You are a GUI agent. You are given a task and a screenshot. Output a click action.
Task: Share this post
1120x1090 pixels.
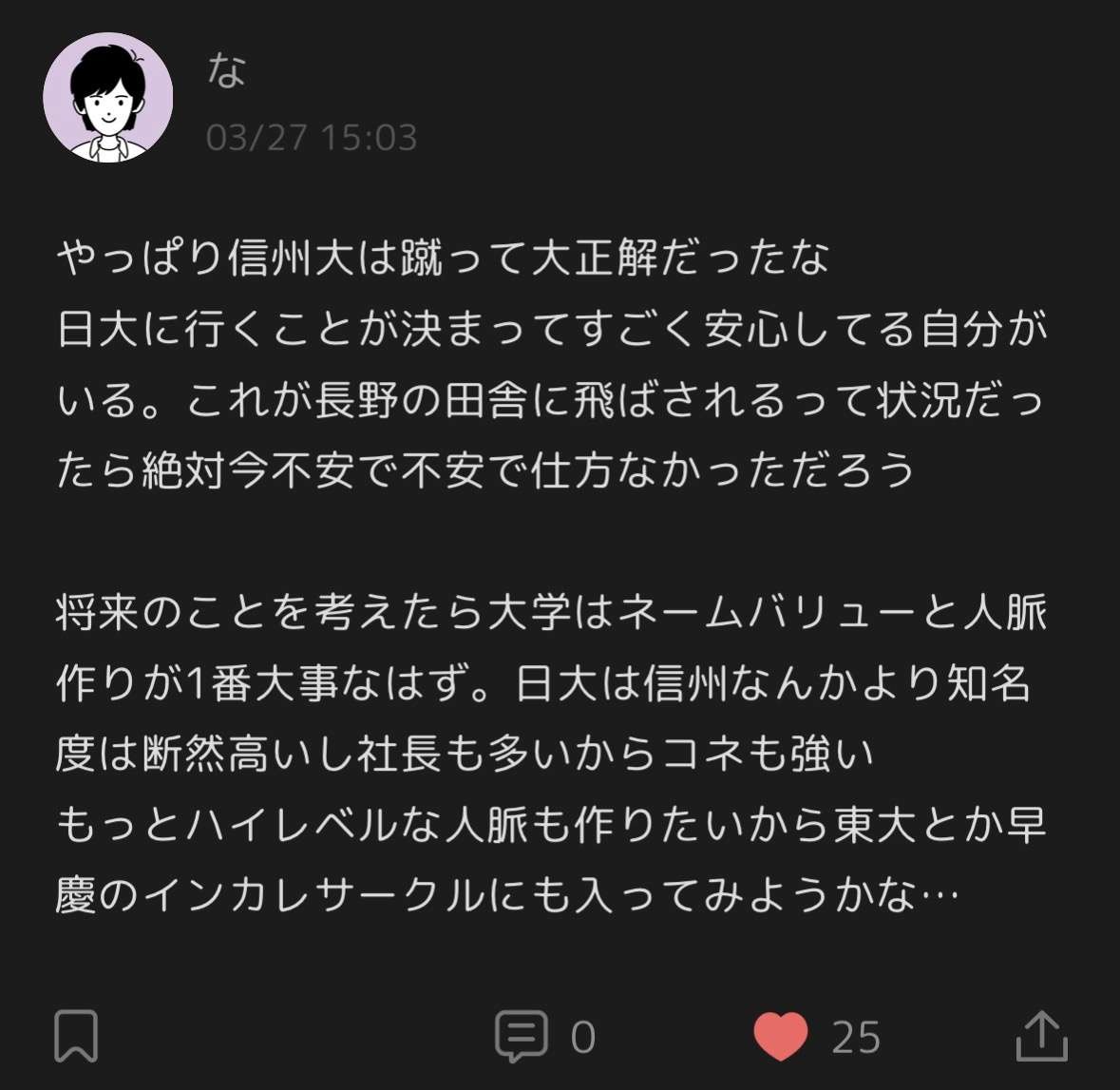1042,1036
